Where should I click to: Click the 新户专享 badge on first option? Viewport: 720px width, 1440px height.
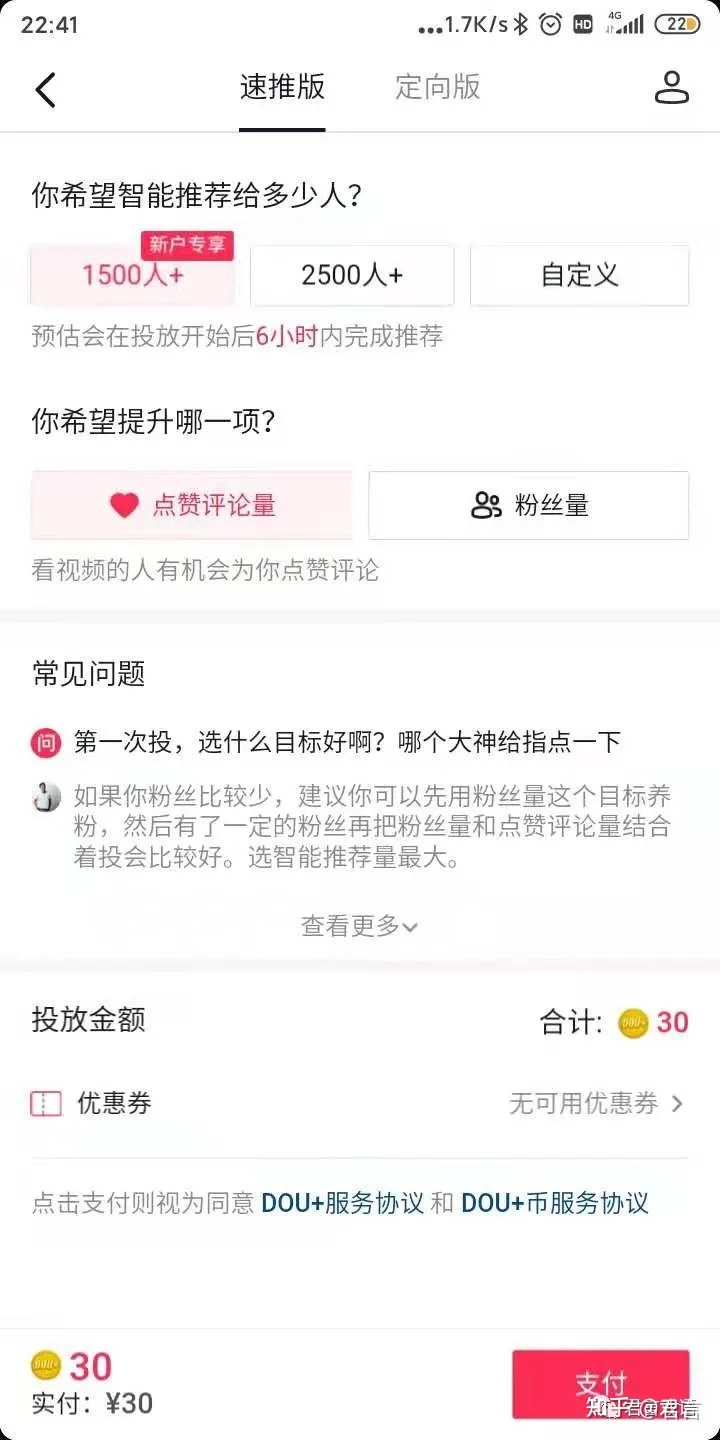tap(187, 245)
